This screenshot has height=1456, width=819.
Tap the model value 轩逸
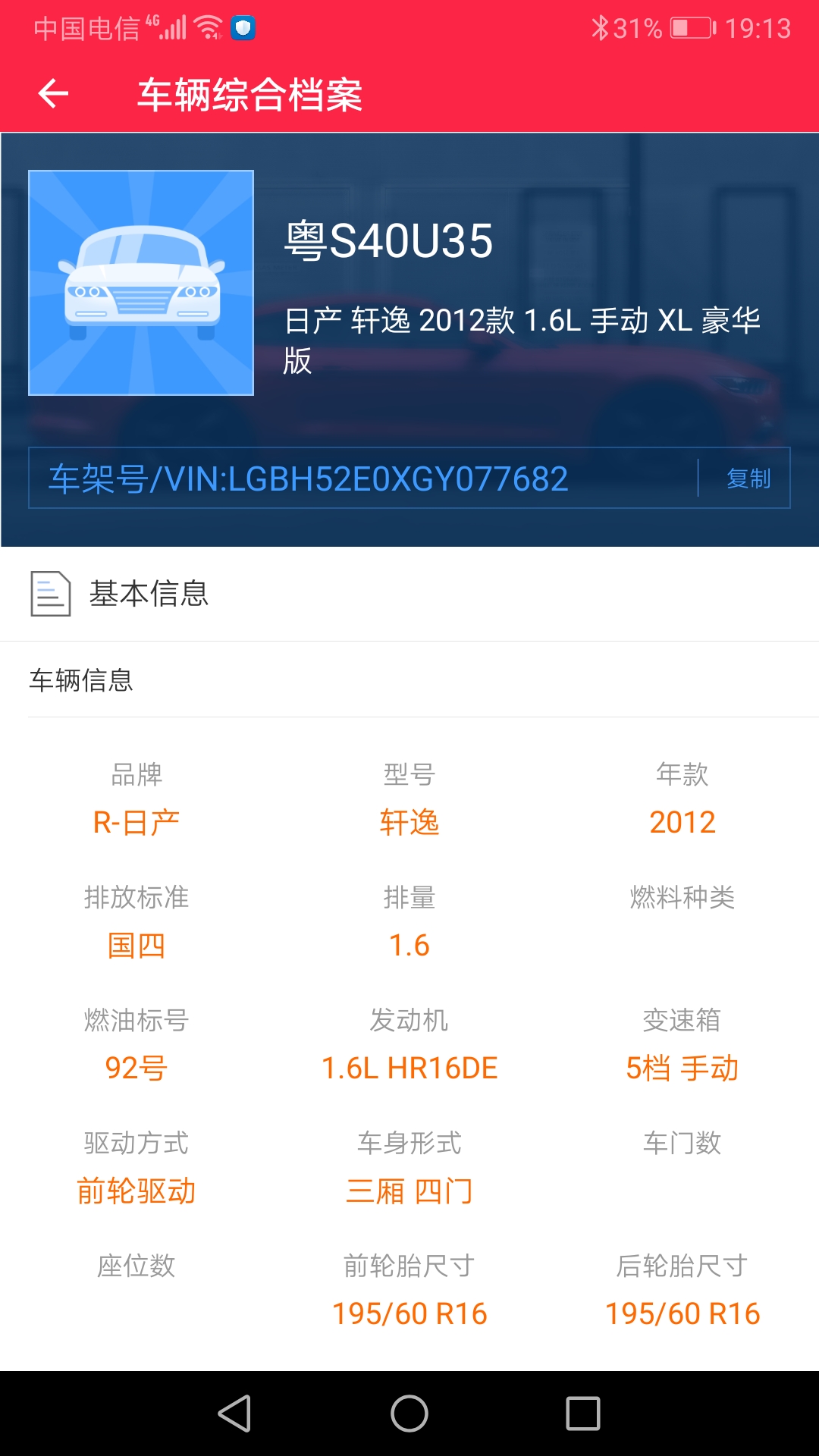coord(409,821)
